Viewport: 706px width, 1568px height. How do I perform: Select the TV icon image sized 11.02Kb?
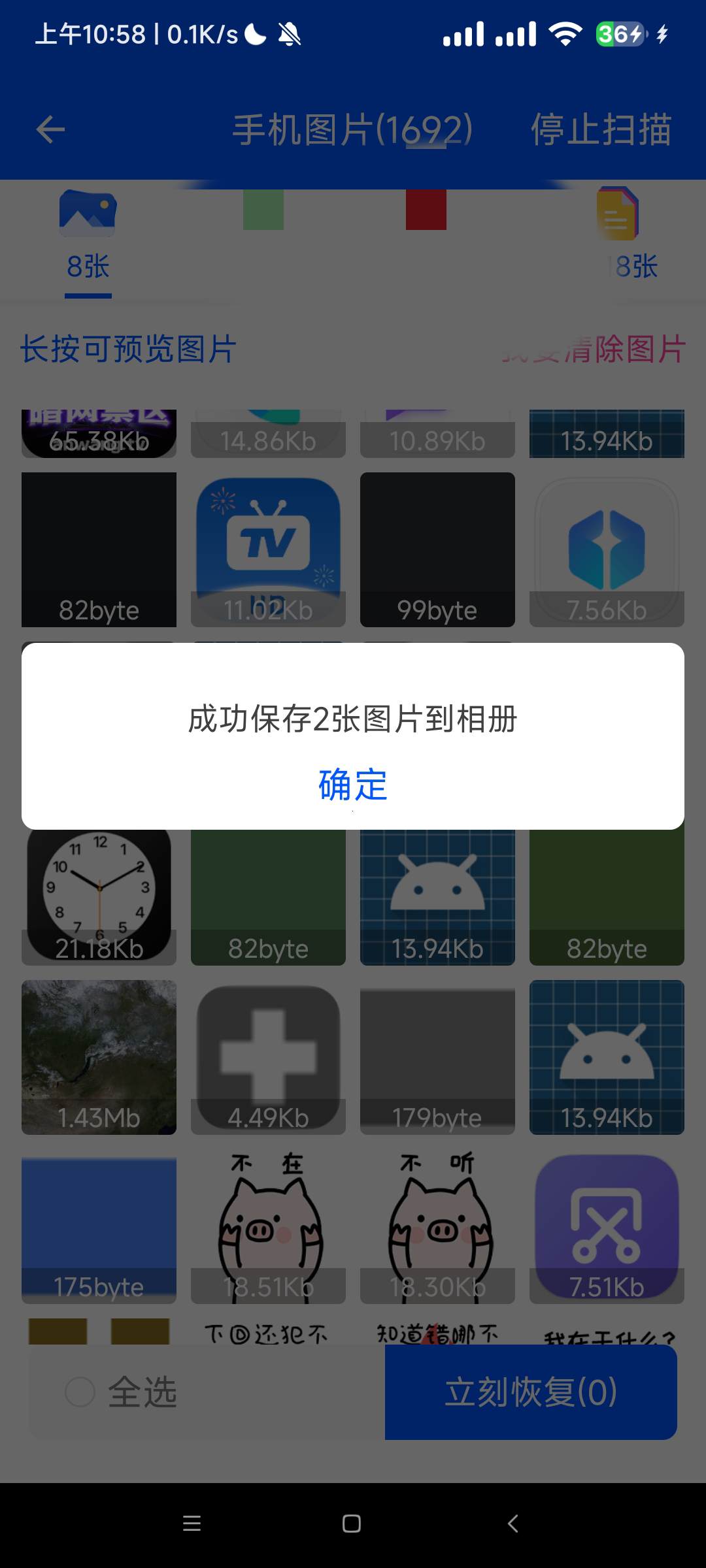268,549
